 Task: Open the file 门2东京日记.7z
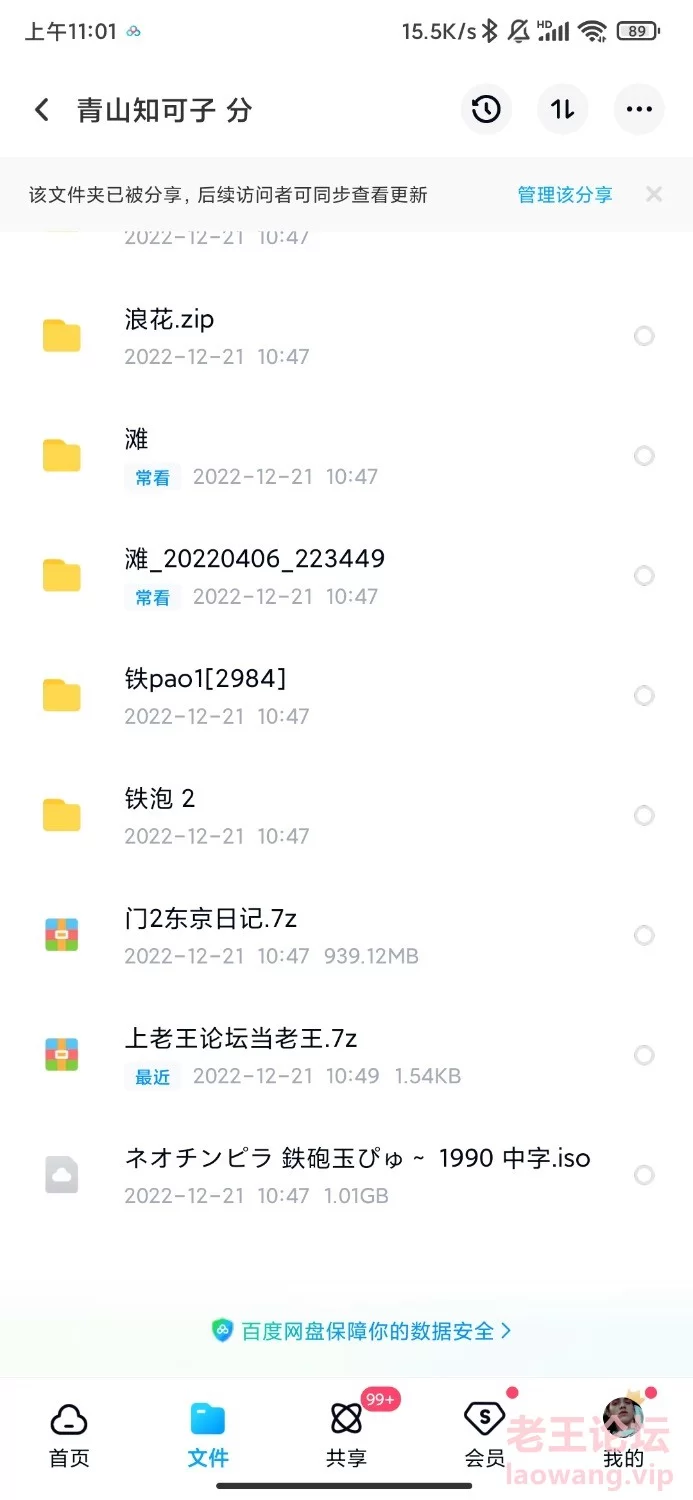[x=210, y=919]
